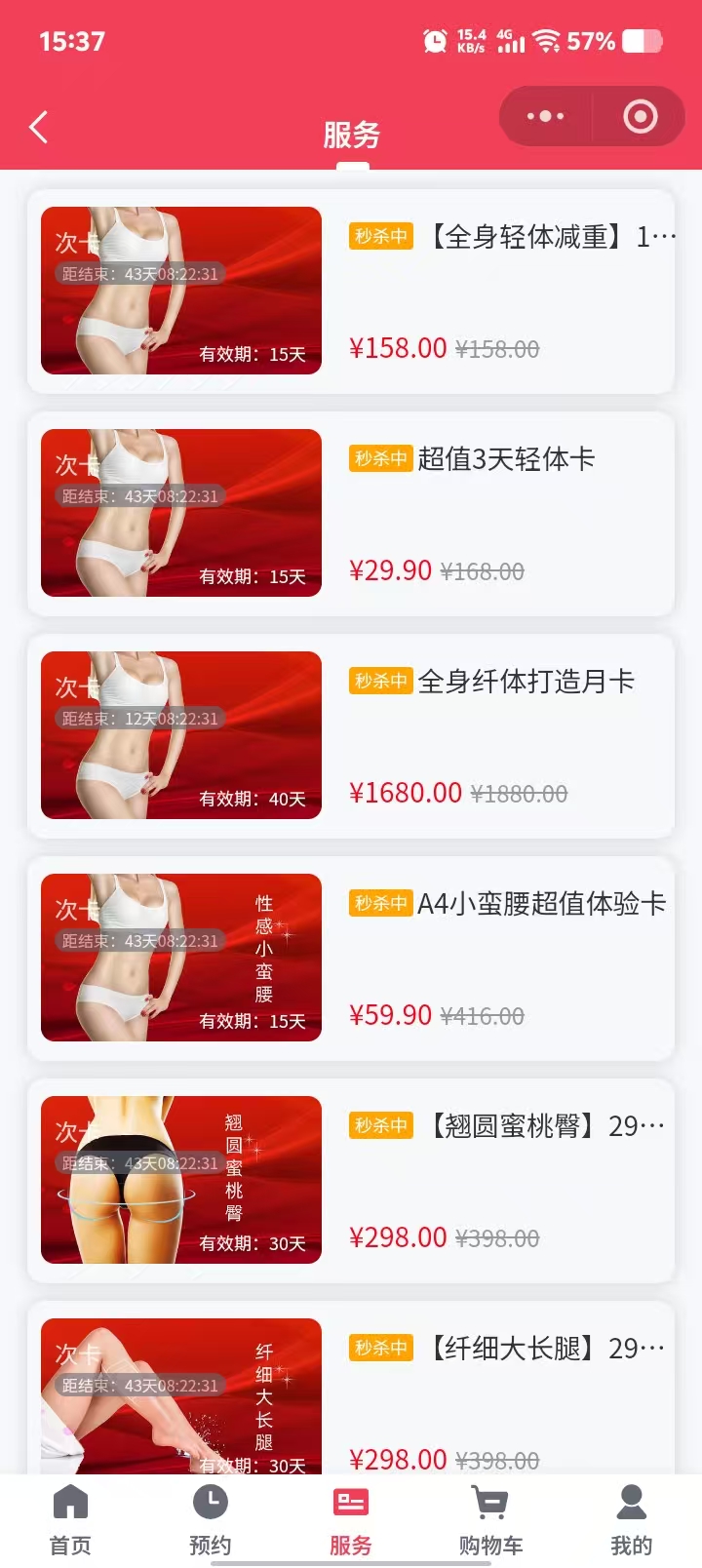Open the 超值3天轻体卡 service card
This screenshot has height=1568, width=702.
[351, 513]
